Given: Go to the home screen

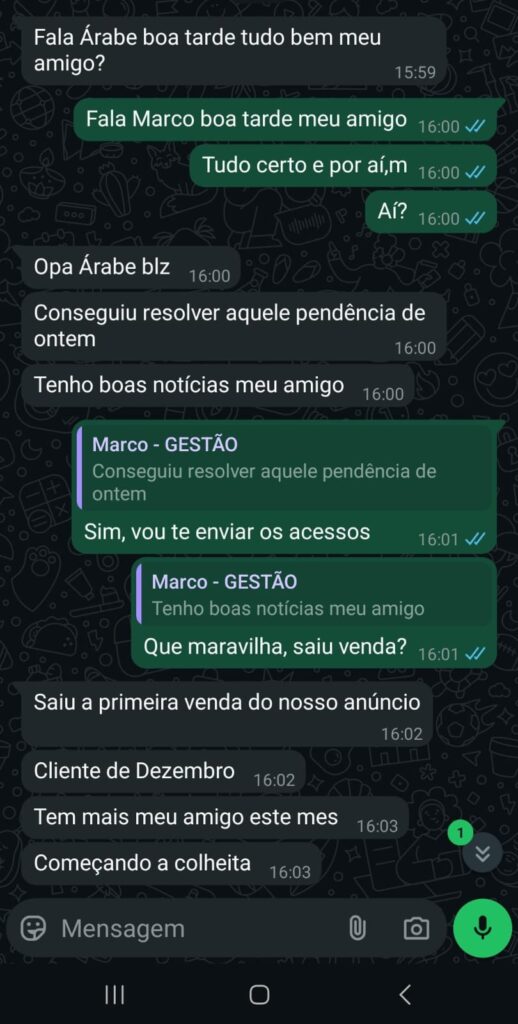Looking at the screenshot, I should tap(259, 995).
